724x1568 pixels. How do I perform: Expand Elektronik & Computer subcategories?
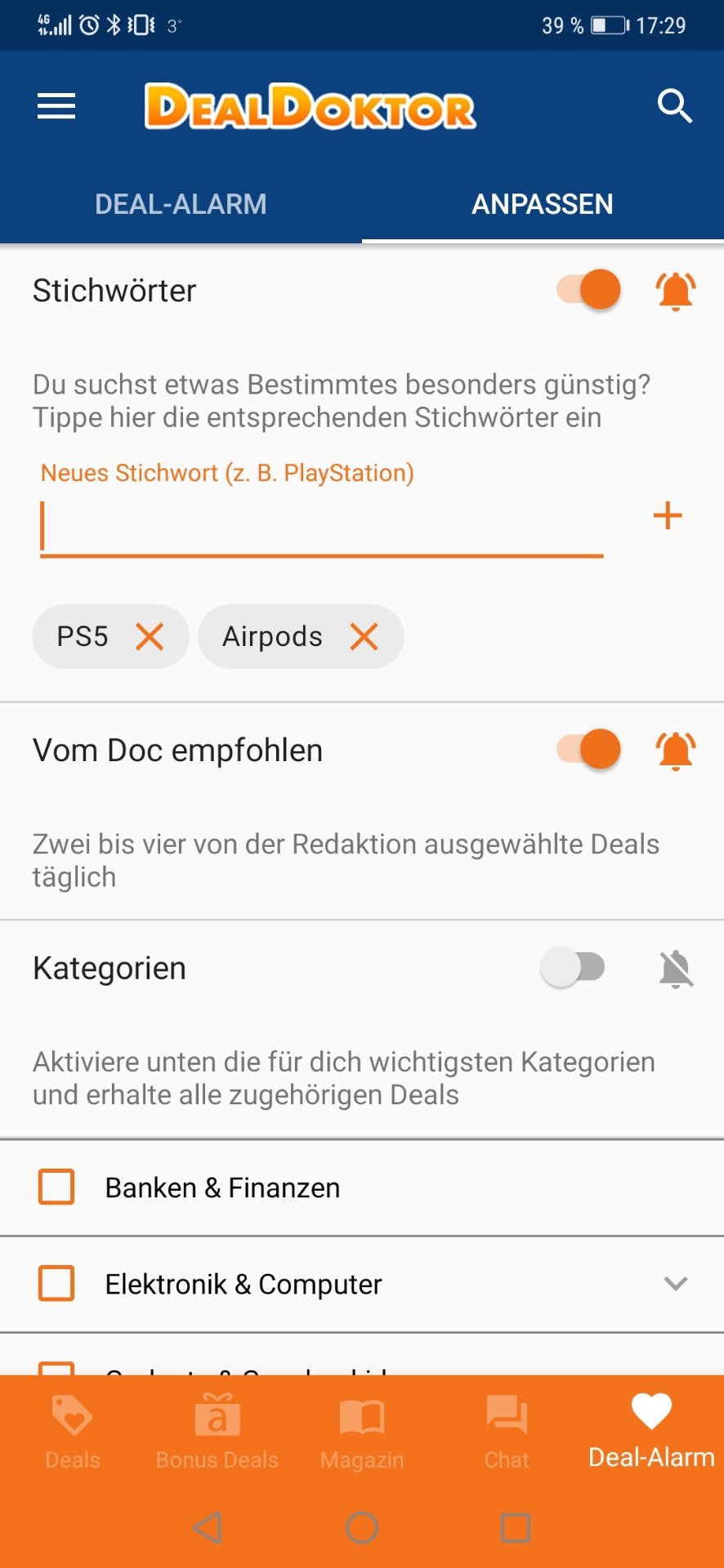coord(676,1283)
